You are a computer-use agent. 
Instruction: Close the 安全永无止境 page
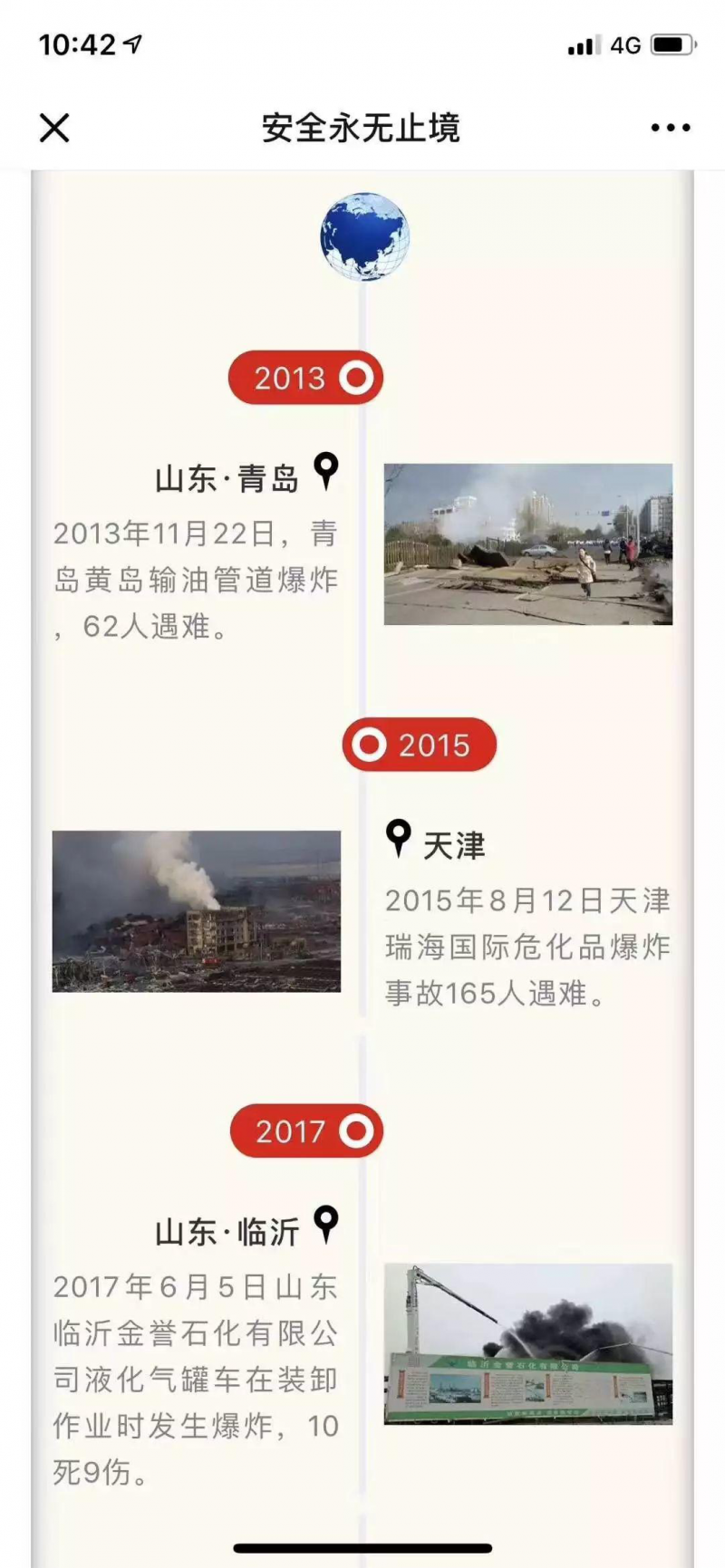[54, 128]
